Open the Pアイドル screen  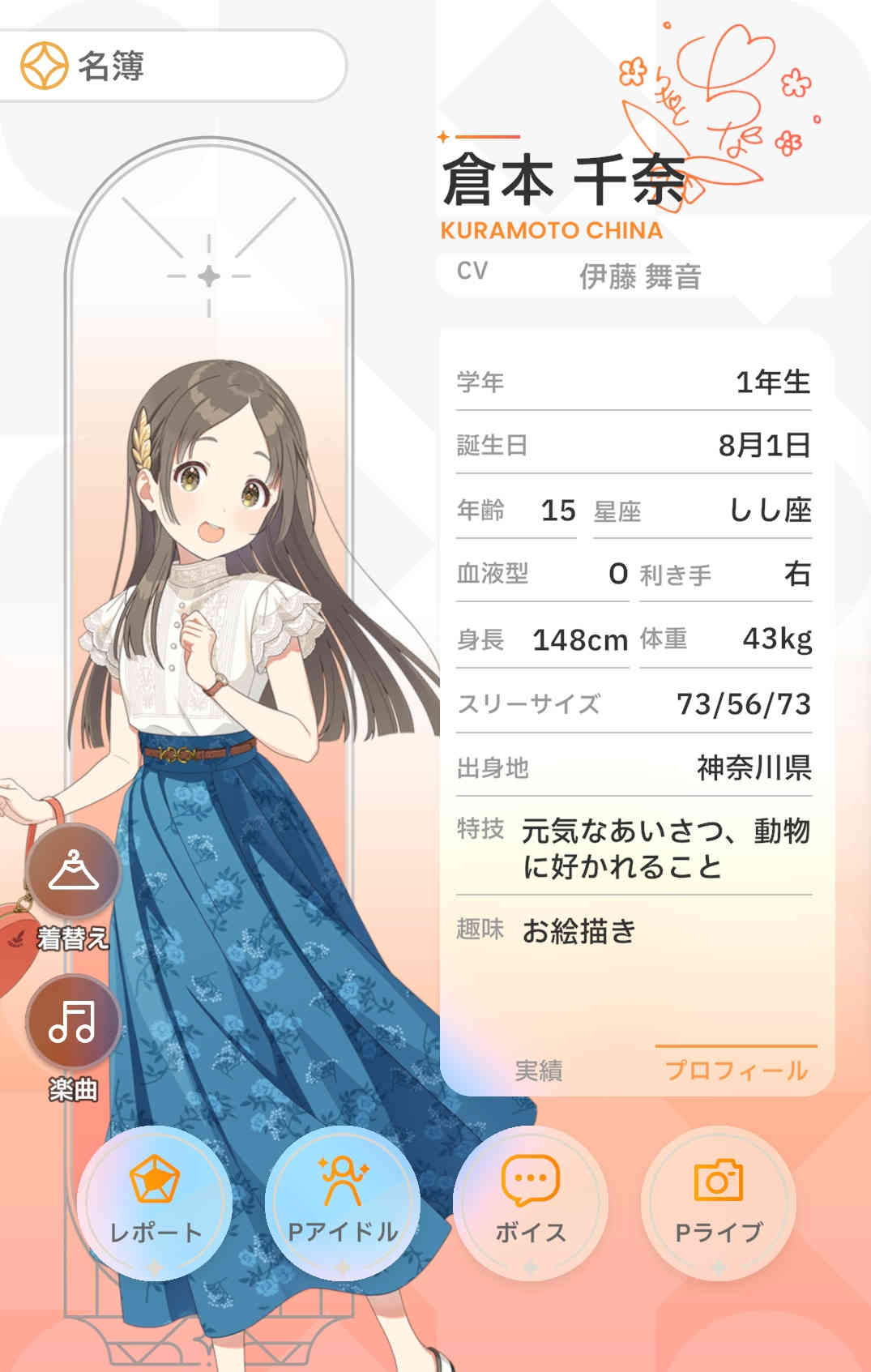pyautogui.click(x=343, y=1203)
